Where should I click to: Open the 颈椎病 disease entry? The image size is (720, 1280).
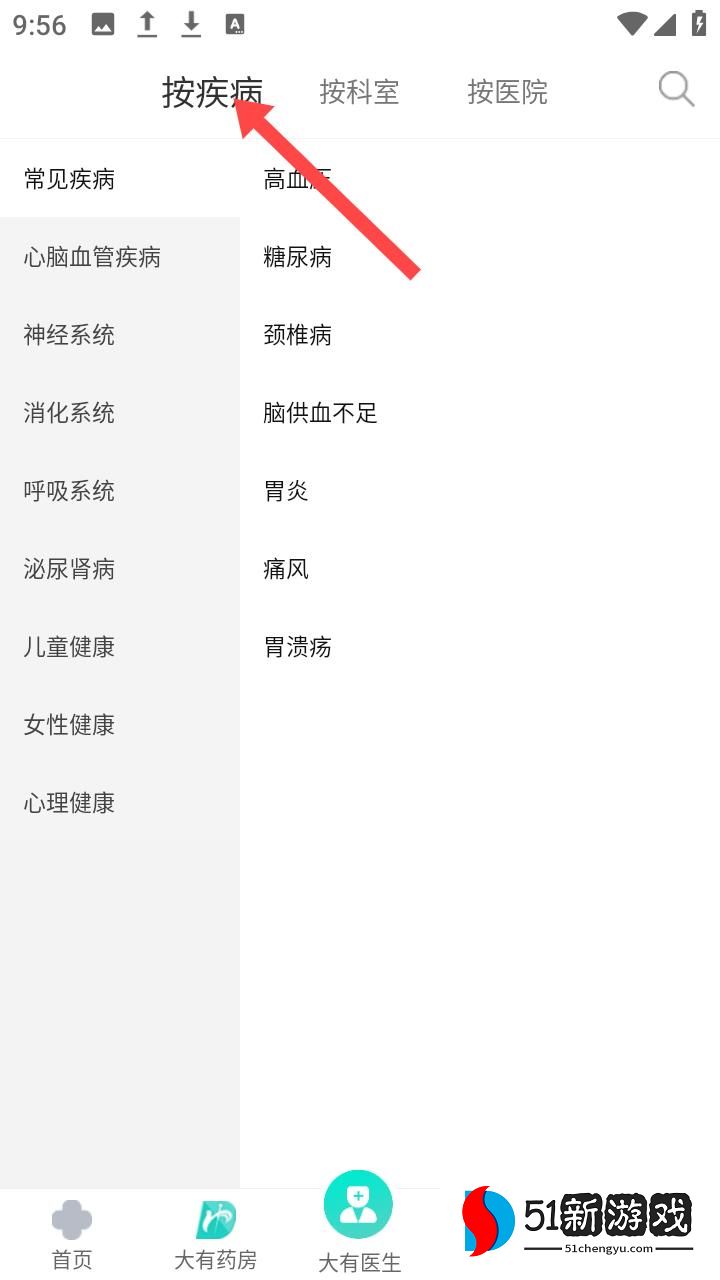[x=298, y=335]
